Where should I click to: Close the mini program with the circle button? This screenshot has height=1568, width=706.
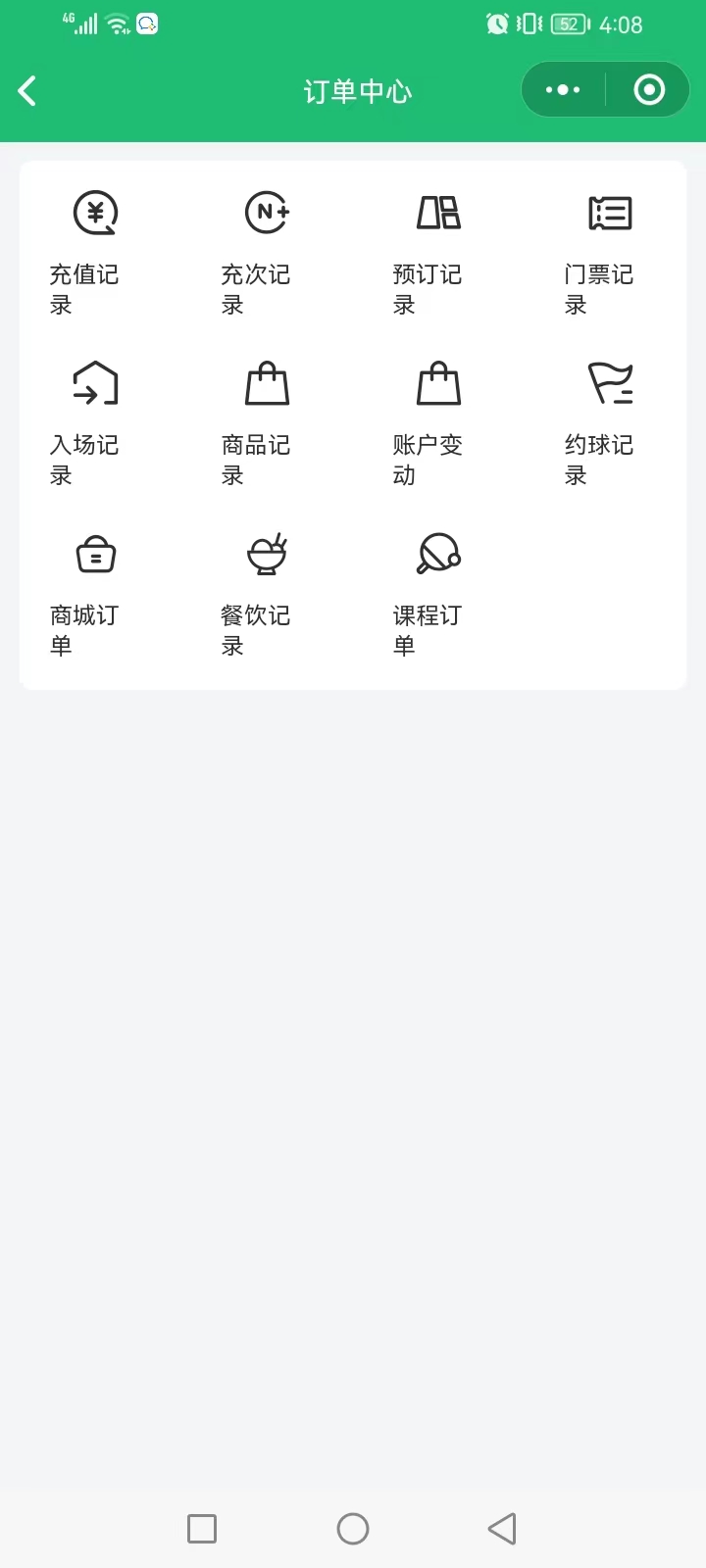point(649,90)
